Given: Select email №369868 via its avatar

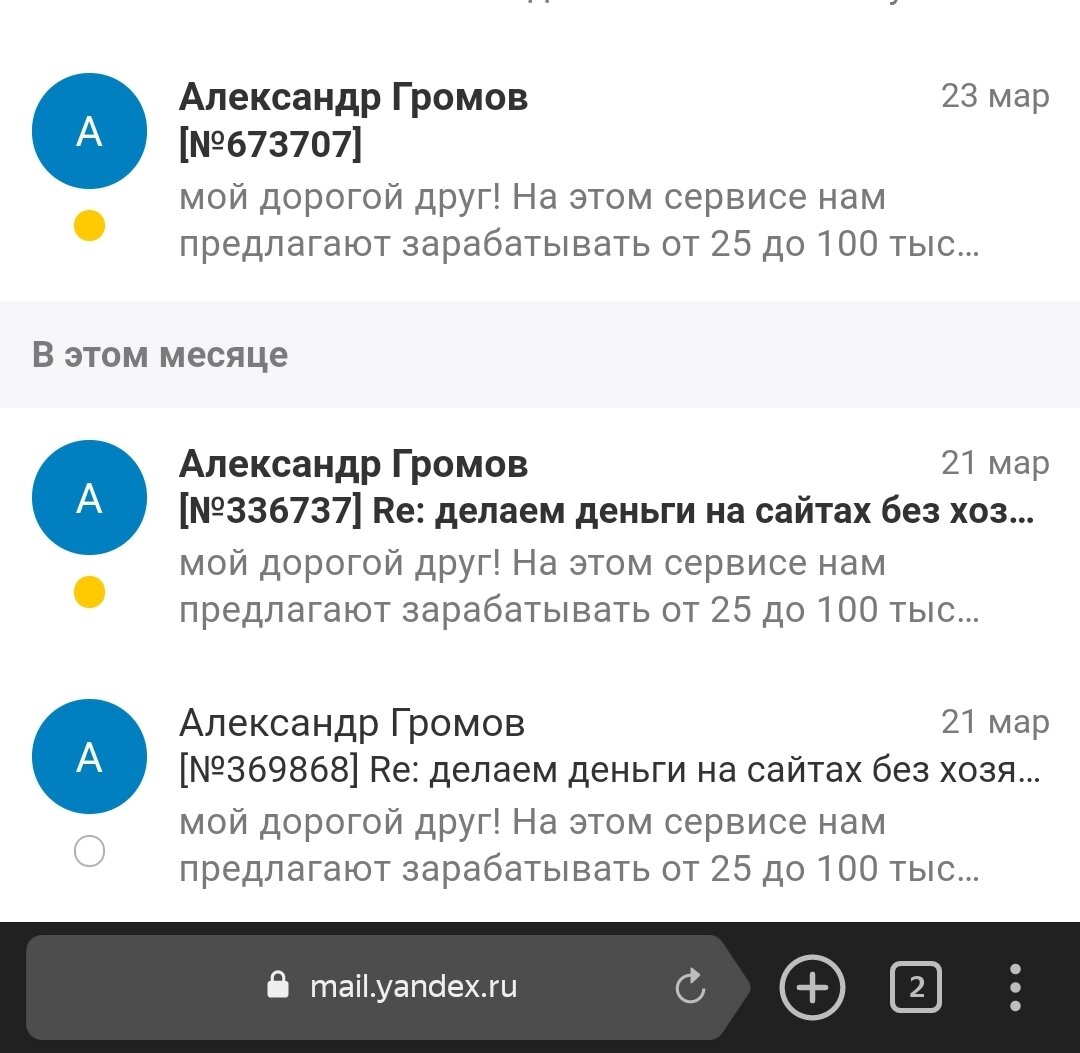Looking at the screenshot, I should 90,757.
